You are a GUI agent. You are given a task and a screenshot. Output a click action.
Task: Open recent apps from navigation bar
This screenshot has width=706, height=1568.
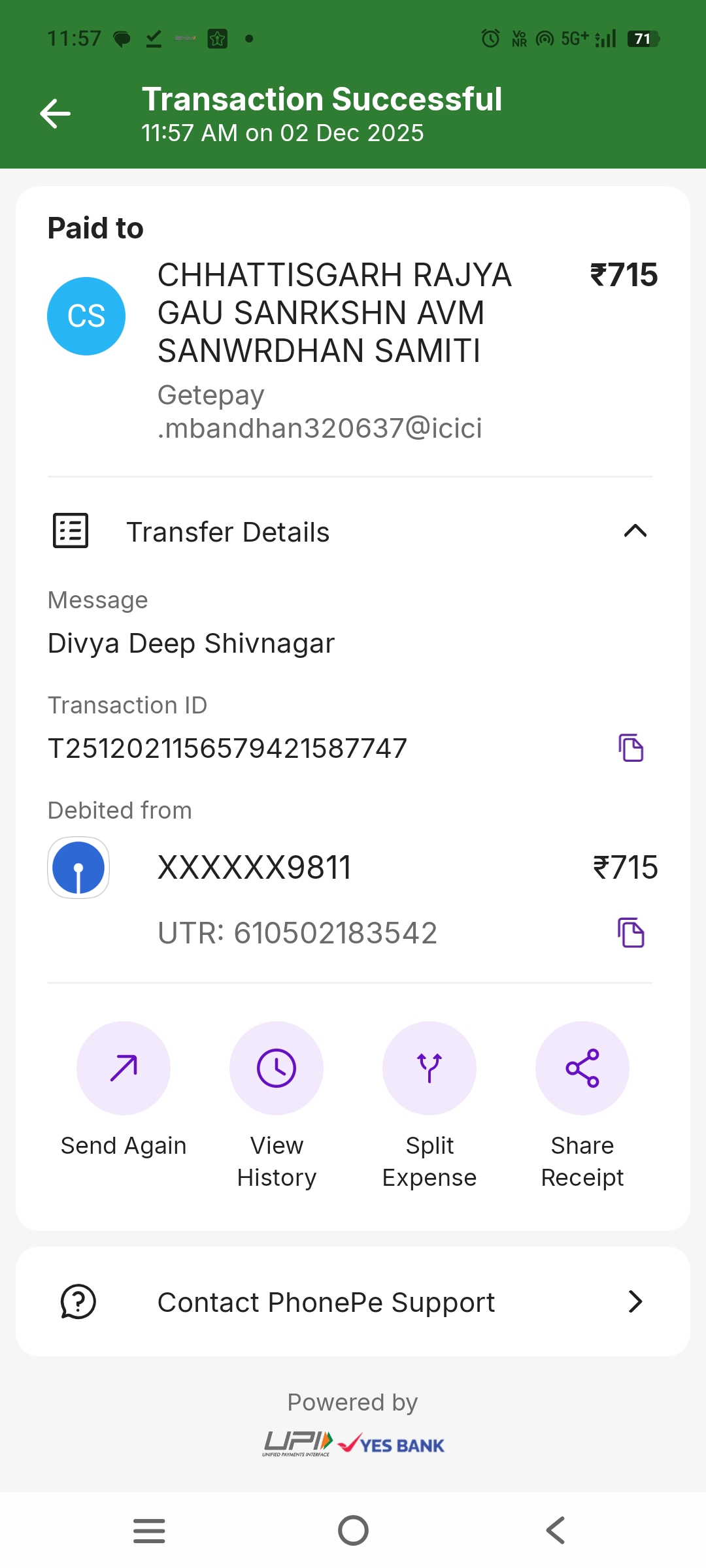pos(149,1530)
